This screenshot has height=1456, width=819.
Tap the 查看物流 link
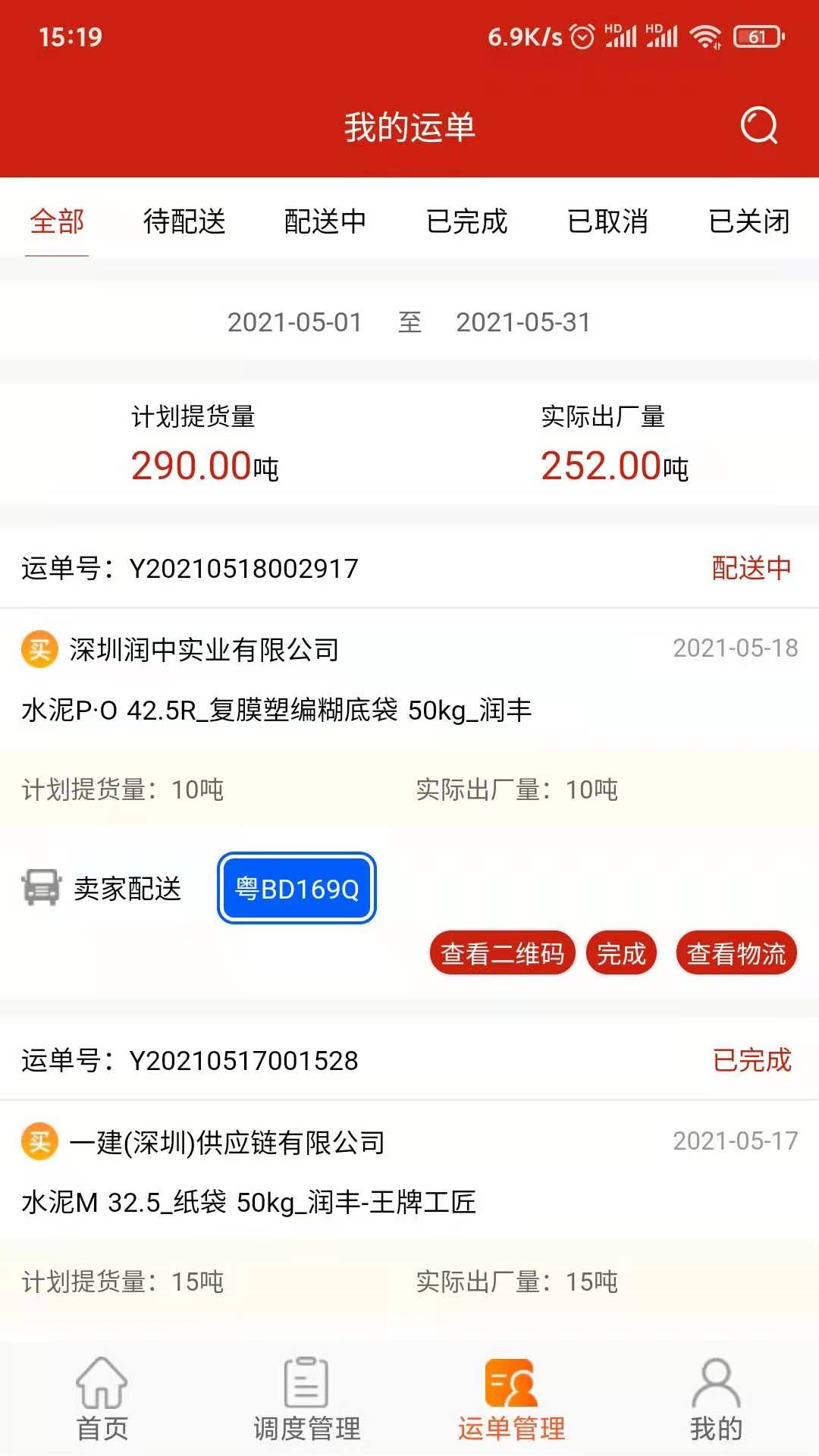735,953
